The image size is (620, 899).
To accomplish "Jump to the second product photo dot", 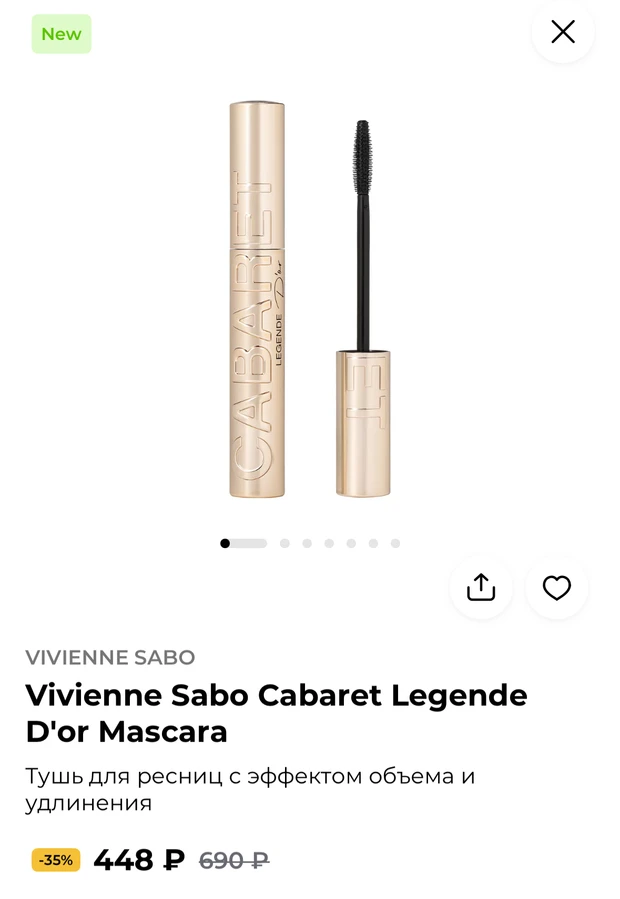I will [285, 543].
